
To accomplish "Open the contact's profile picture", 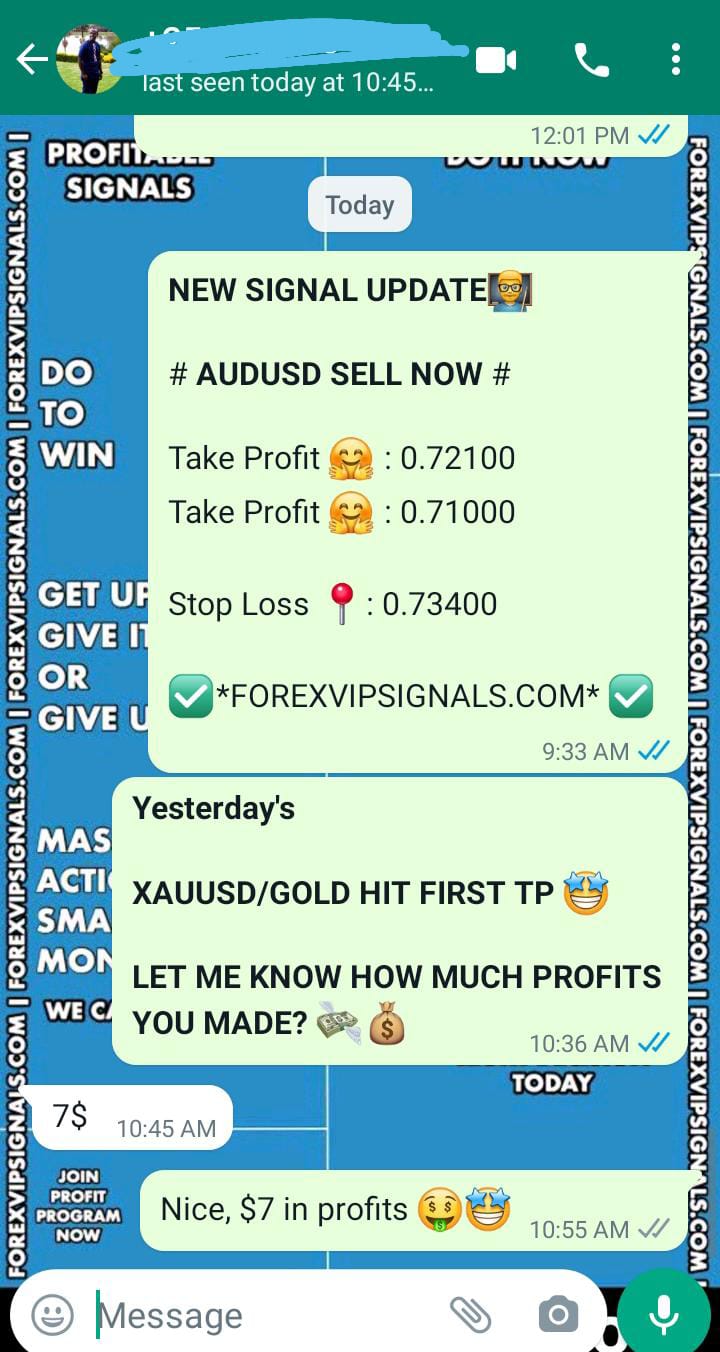I will coord(90,60).
